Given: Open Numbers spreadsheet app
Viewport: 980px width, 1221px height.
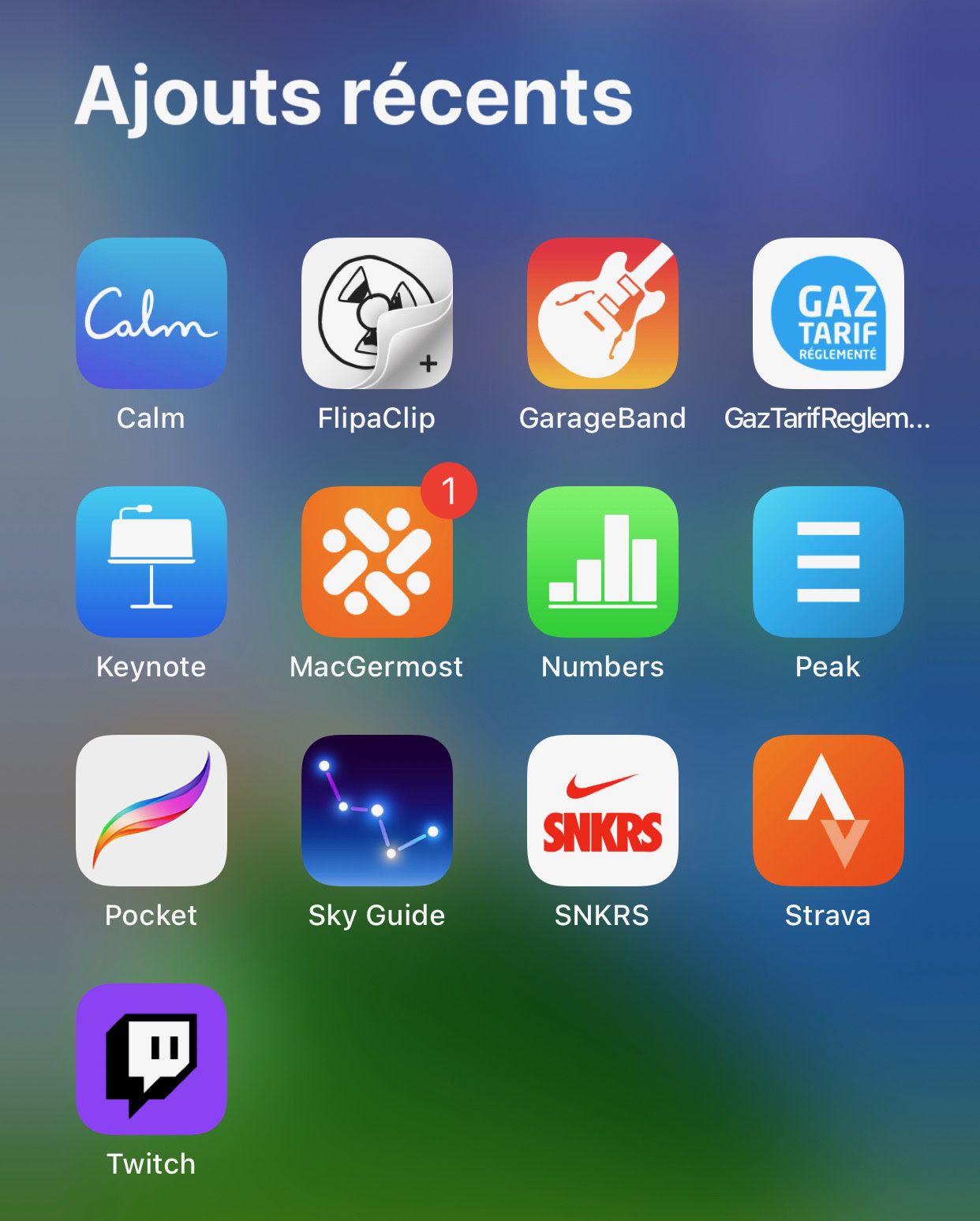Looking at the screenshot, I should [602, 562].
